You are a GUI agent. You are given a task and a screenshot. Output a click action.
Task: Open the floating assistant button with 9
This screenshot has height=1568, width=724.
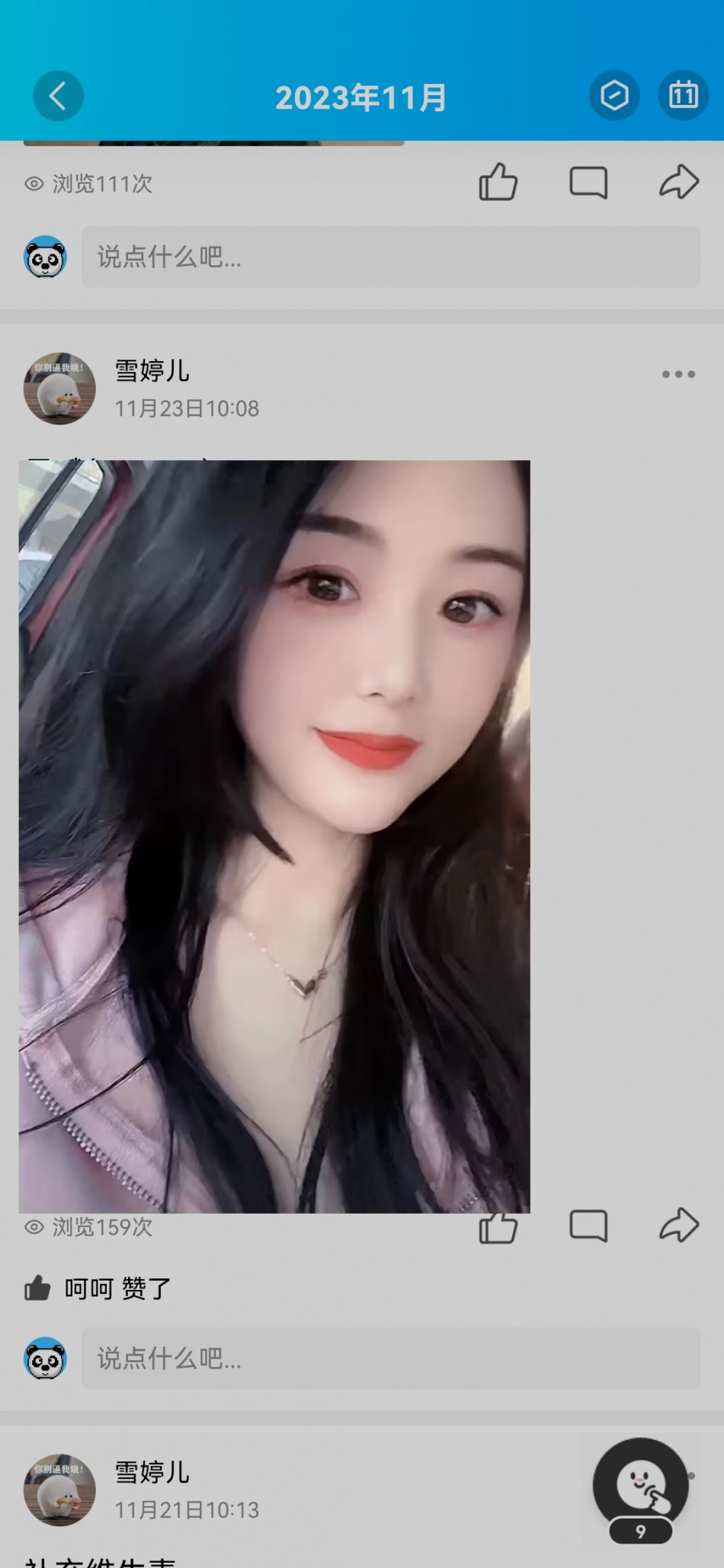click(640, 1487)
